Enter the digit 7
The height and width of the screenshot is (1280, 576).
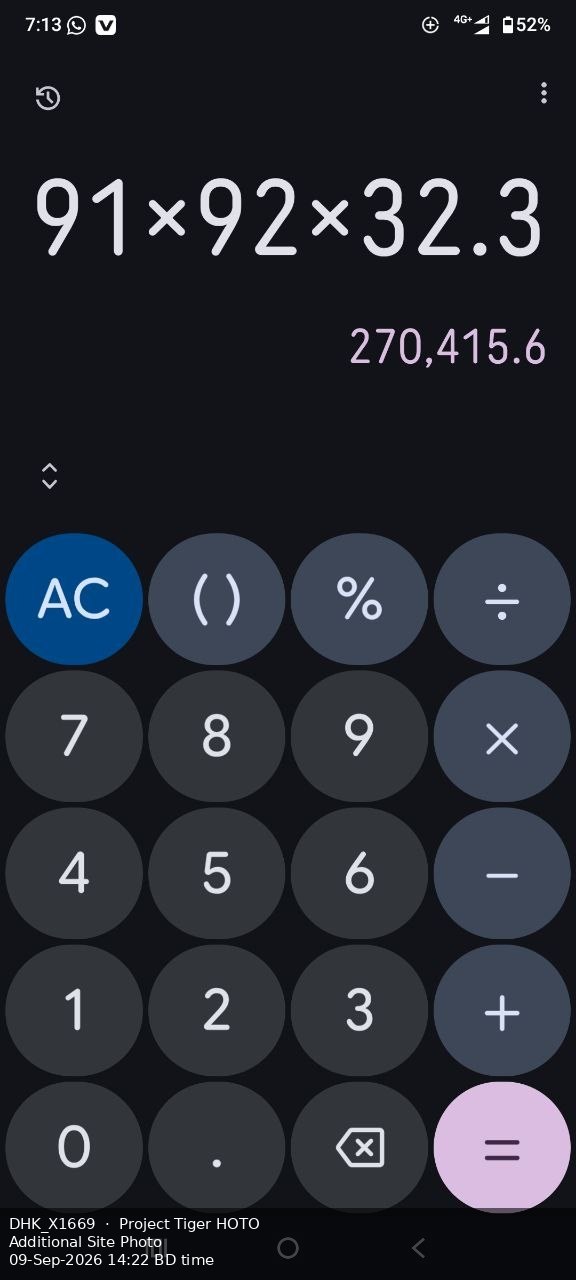[x=74, y=737]
